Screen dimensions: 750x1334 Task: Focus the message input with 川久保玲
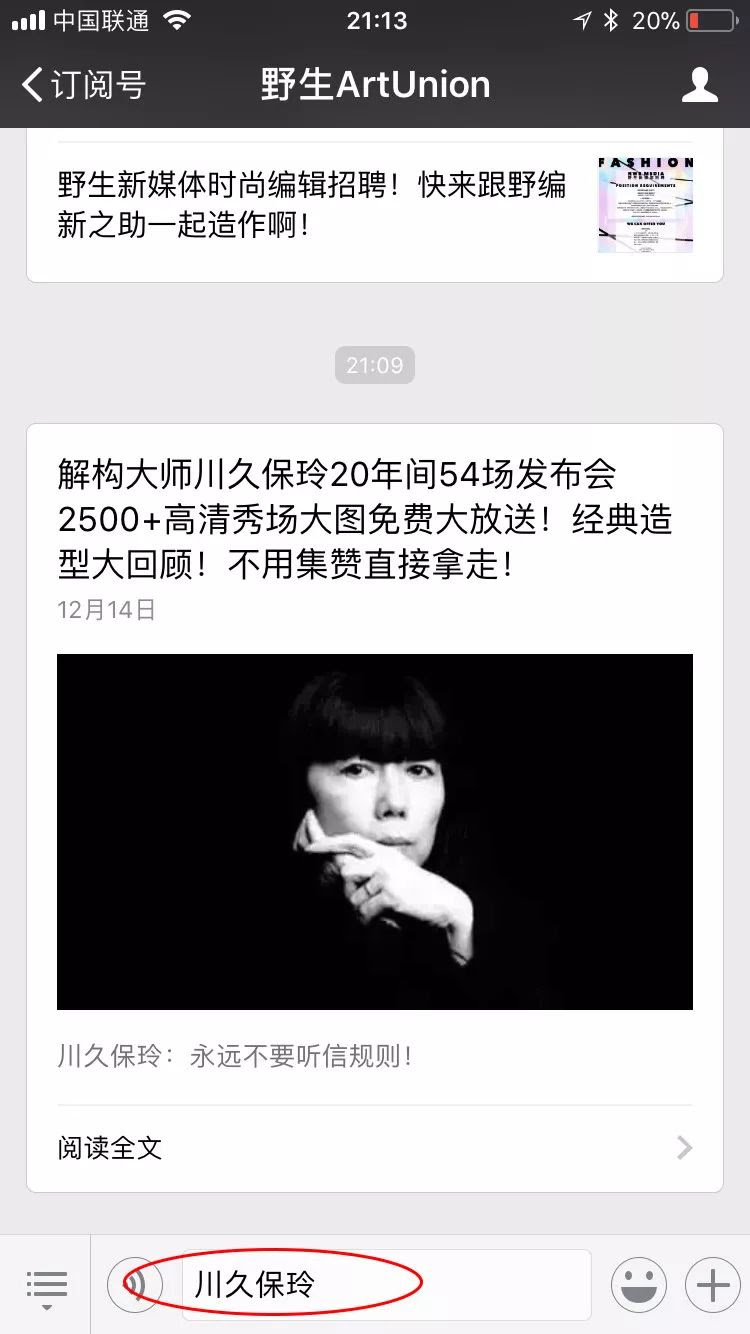385,1285
